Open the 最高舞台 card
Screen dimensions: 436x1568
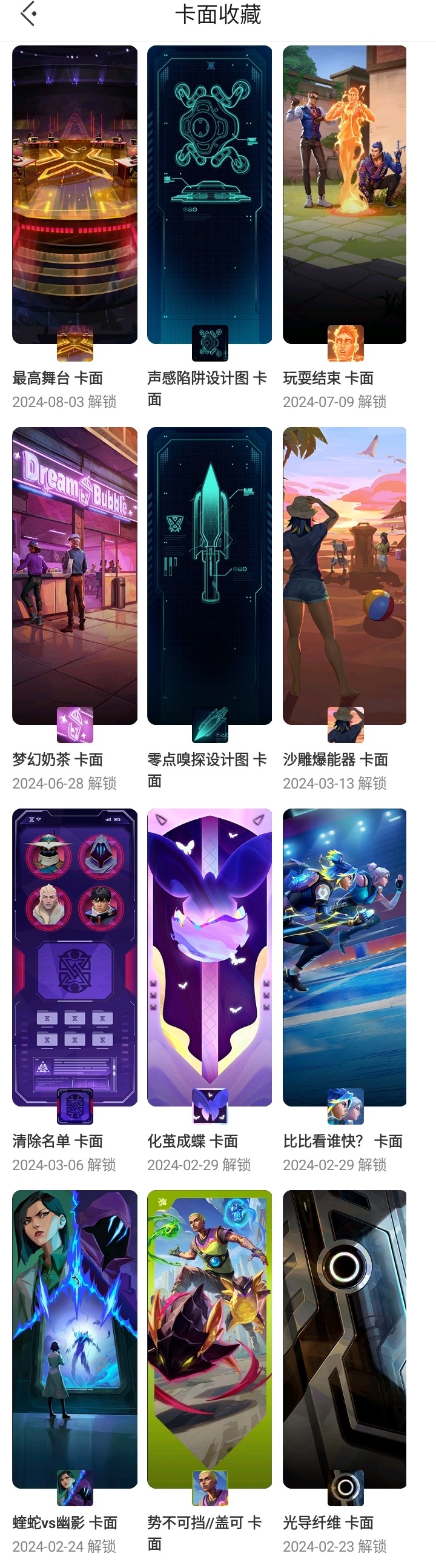(75, 195)
